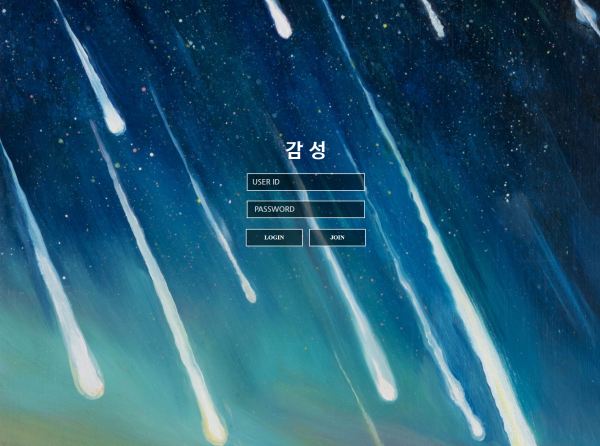This screenshot has width=600, height=446.
Task: Tap the PASSWORD input field
Action: click(x=305, y=209)
